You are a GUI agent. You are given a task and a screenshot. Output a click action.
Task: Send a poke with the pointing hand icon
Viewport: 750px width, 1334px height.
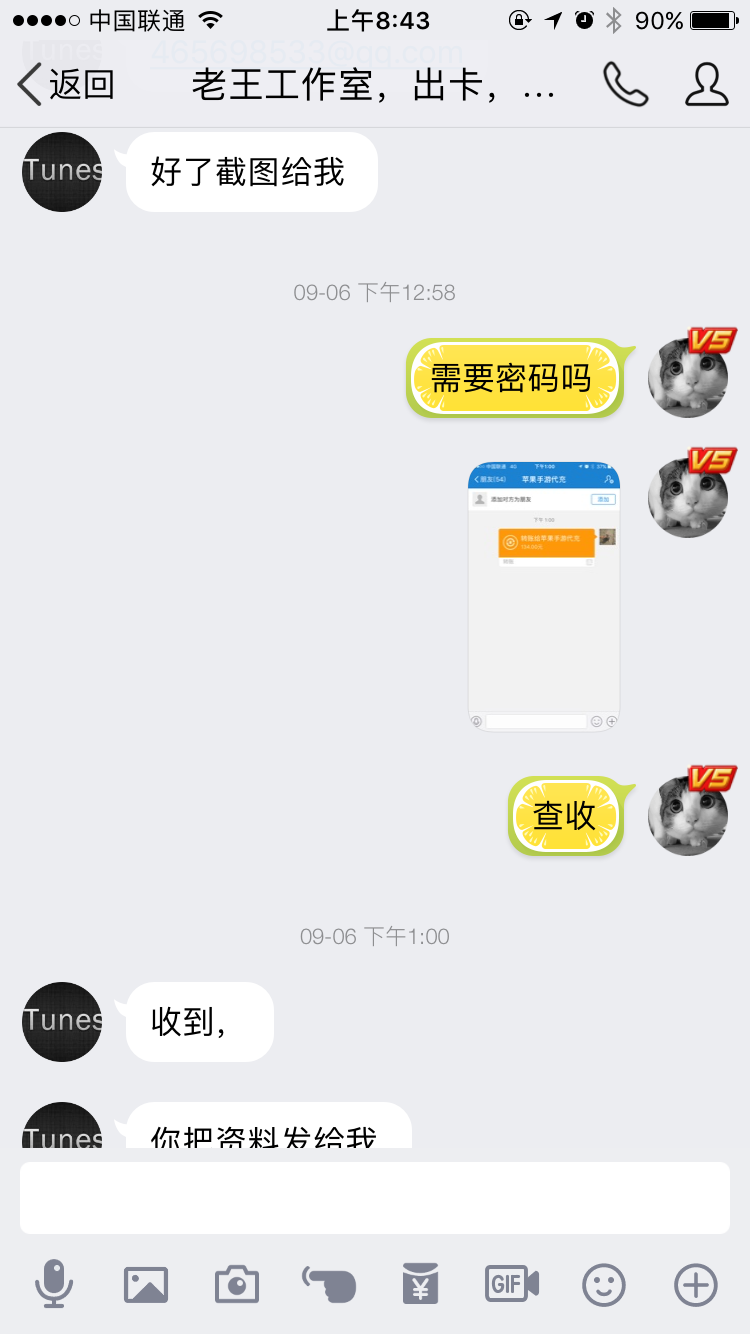329,1284
